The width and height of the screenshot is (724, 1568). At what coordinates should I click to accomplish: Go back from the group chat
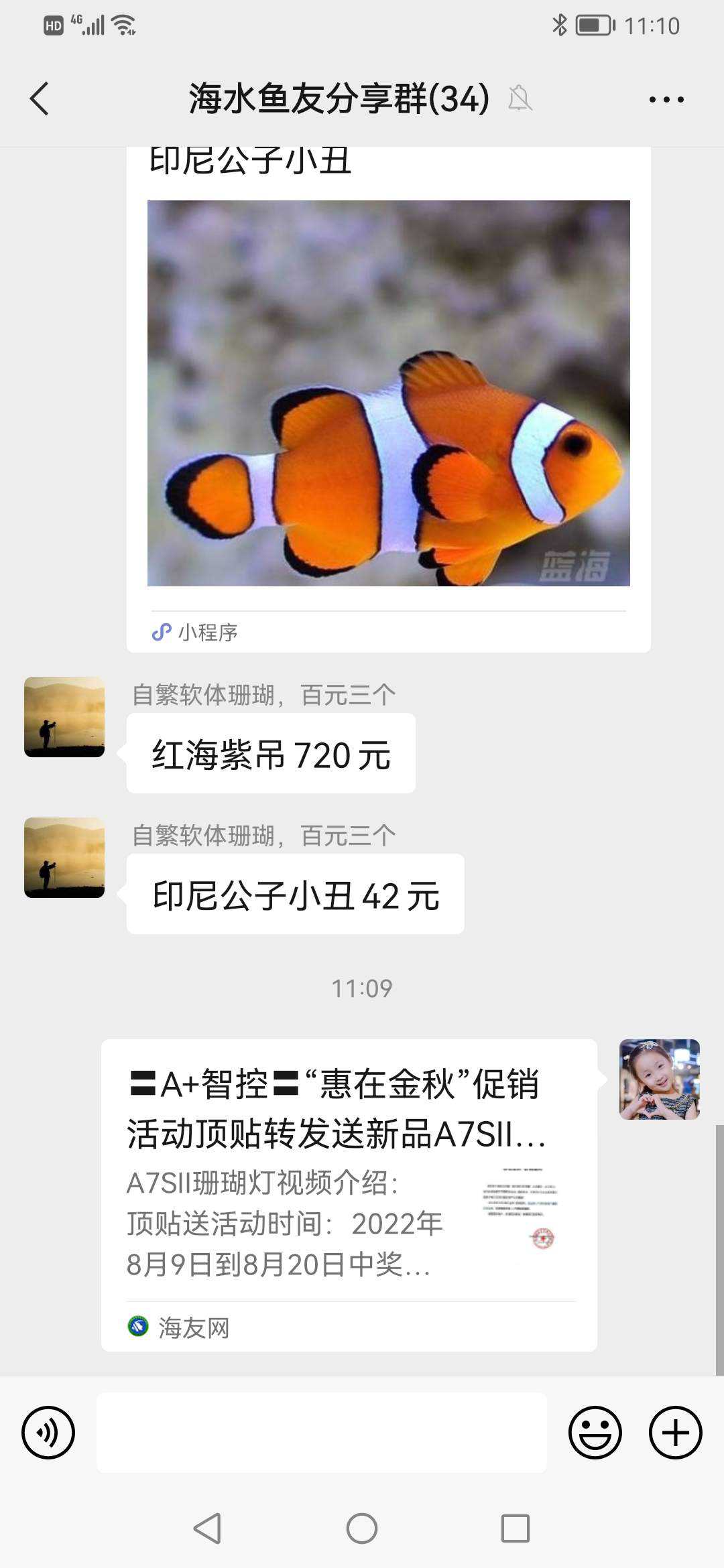point(40,99)
